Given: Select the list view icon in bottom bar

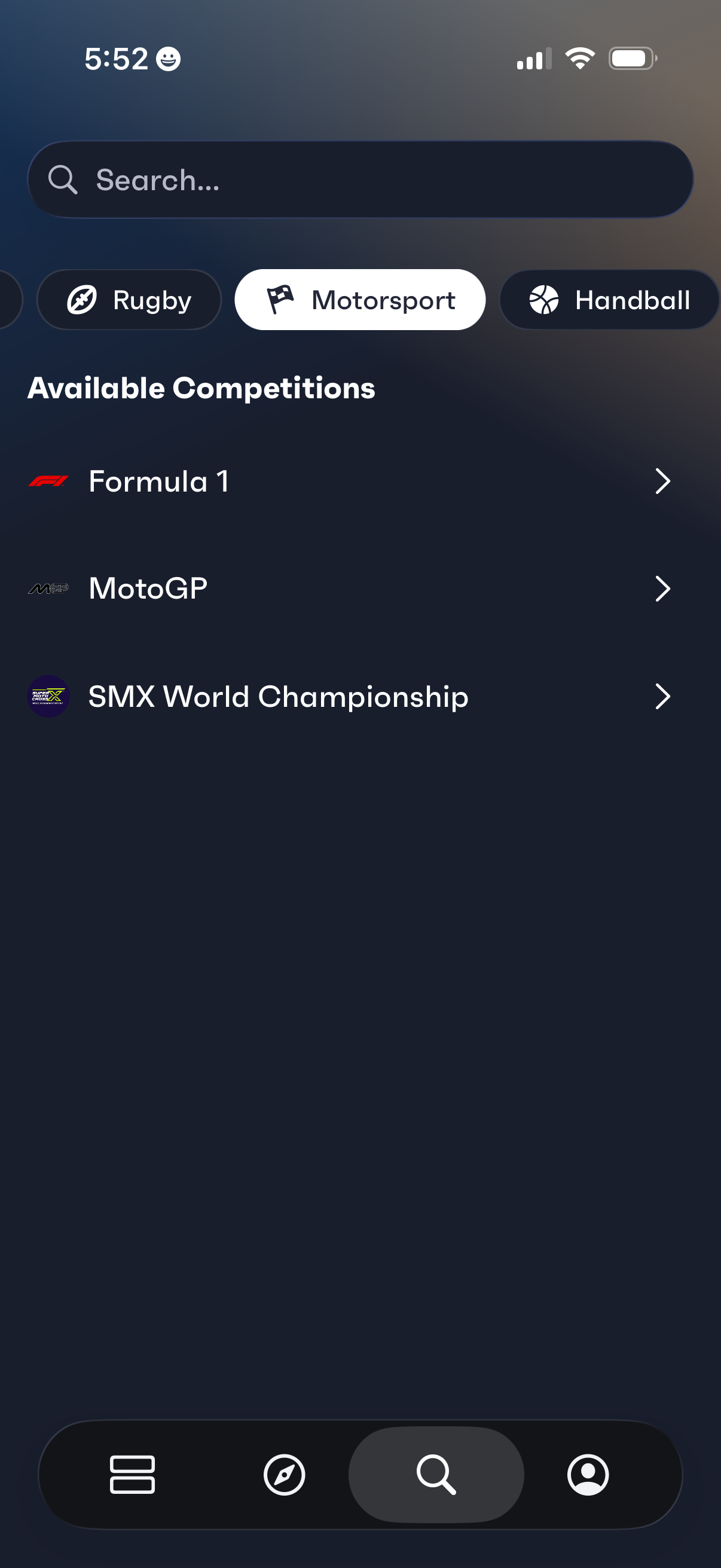Looking at the screenshot, I should click(x=132, y=1474).
